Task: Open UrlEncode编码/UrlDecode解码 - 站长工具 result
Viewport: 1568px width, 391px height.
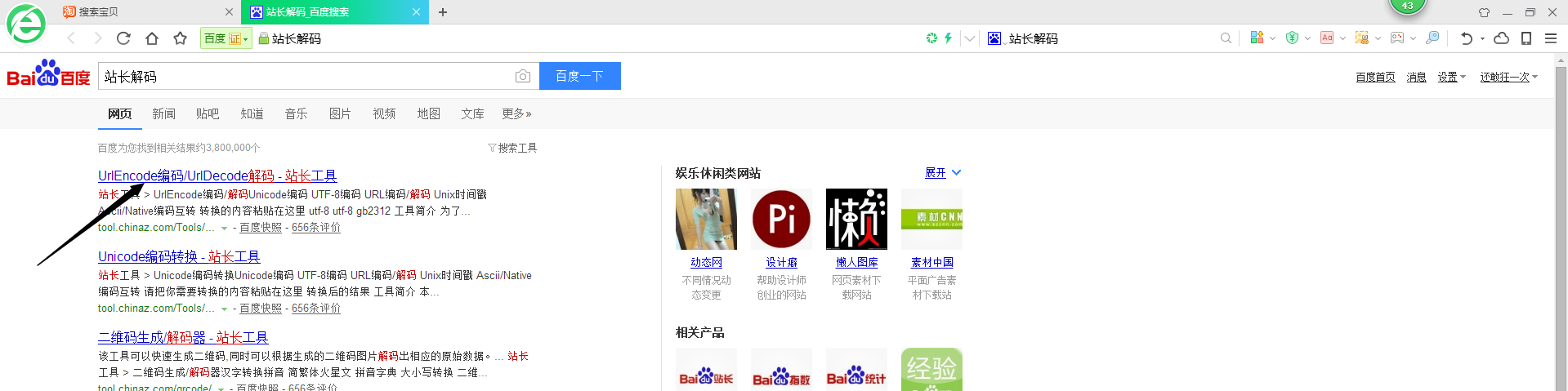Action: pos(217,176)
